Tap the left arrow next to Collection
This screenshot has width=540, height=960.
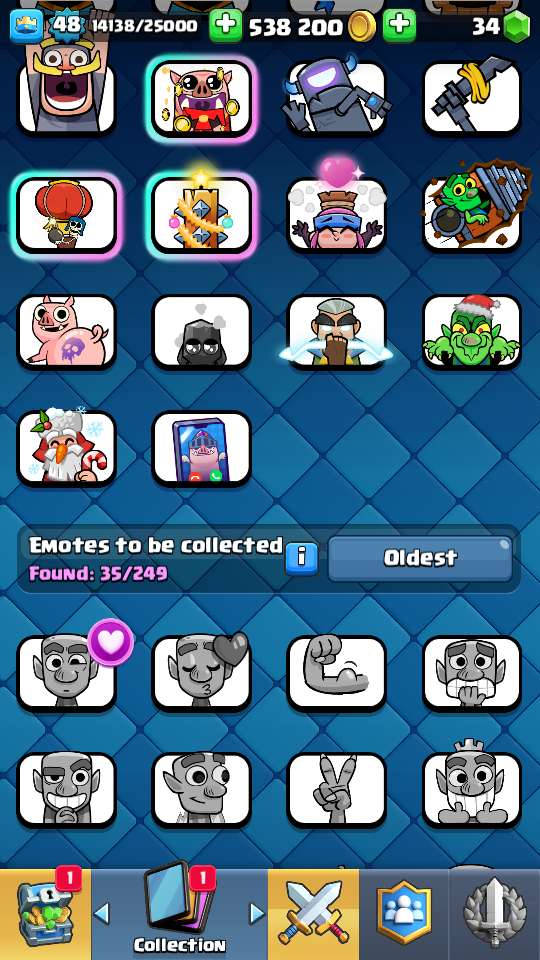(x=102, y=914)
